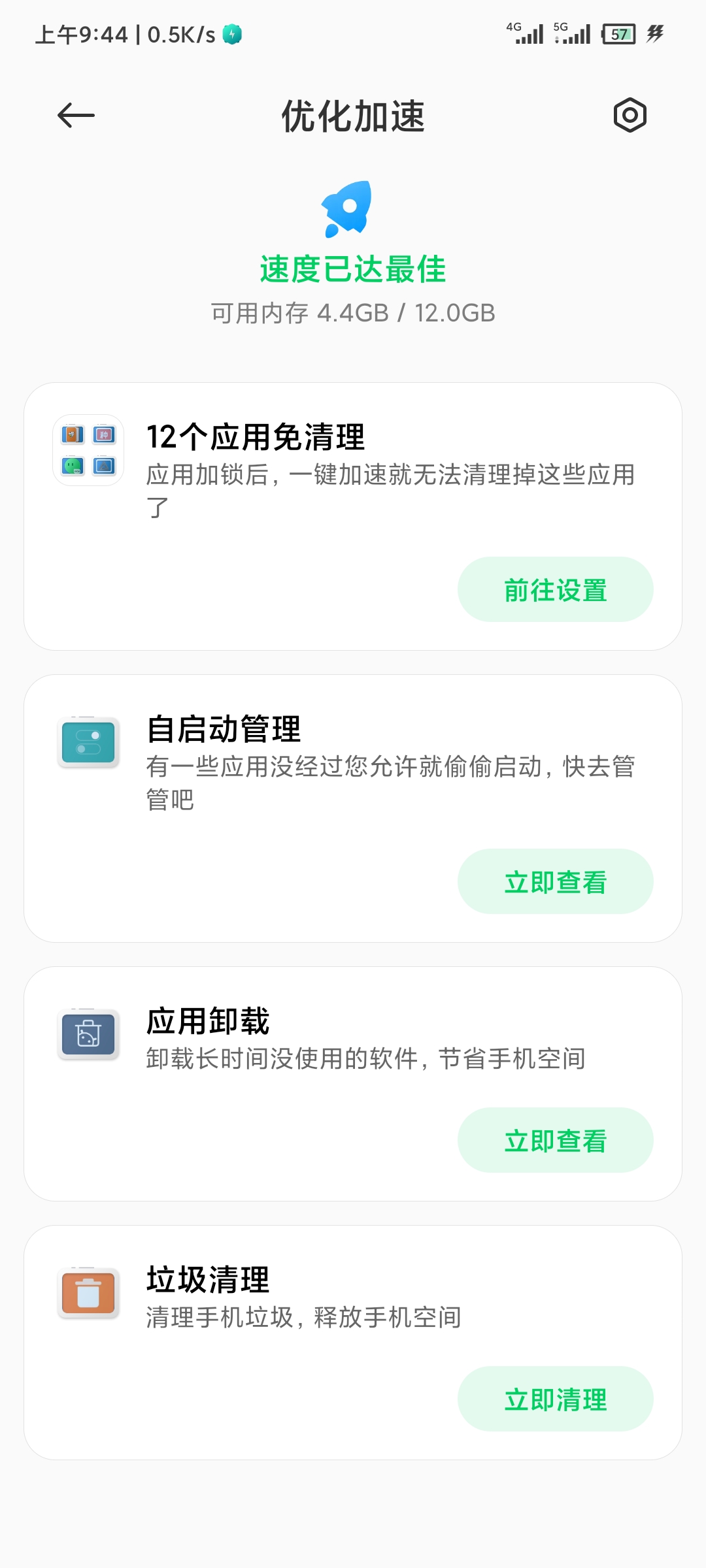Image resolution: width=706 pixels, height=1568 pixels.
Task: Tap the rocket boost icon
Action: tap(347, 209)
